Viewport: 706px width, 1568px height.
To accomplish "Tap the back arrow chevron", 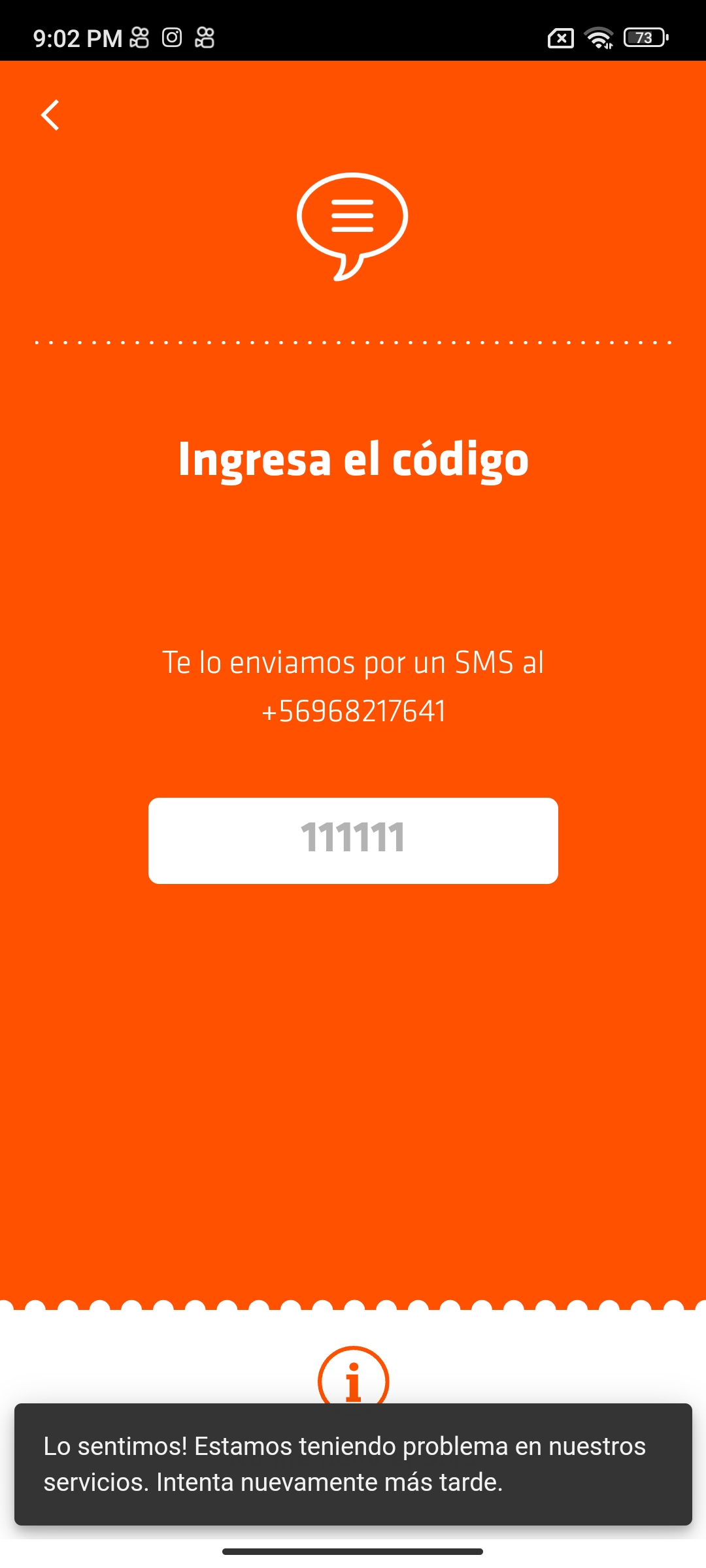I will [x=50, y=114].
